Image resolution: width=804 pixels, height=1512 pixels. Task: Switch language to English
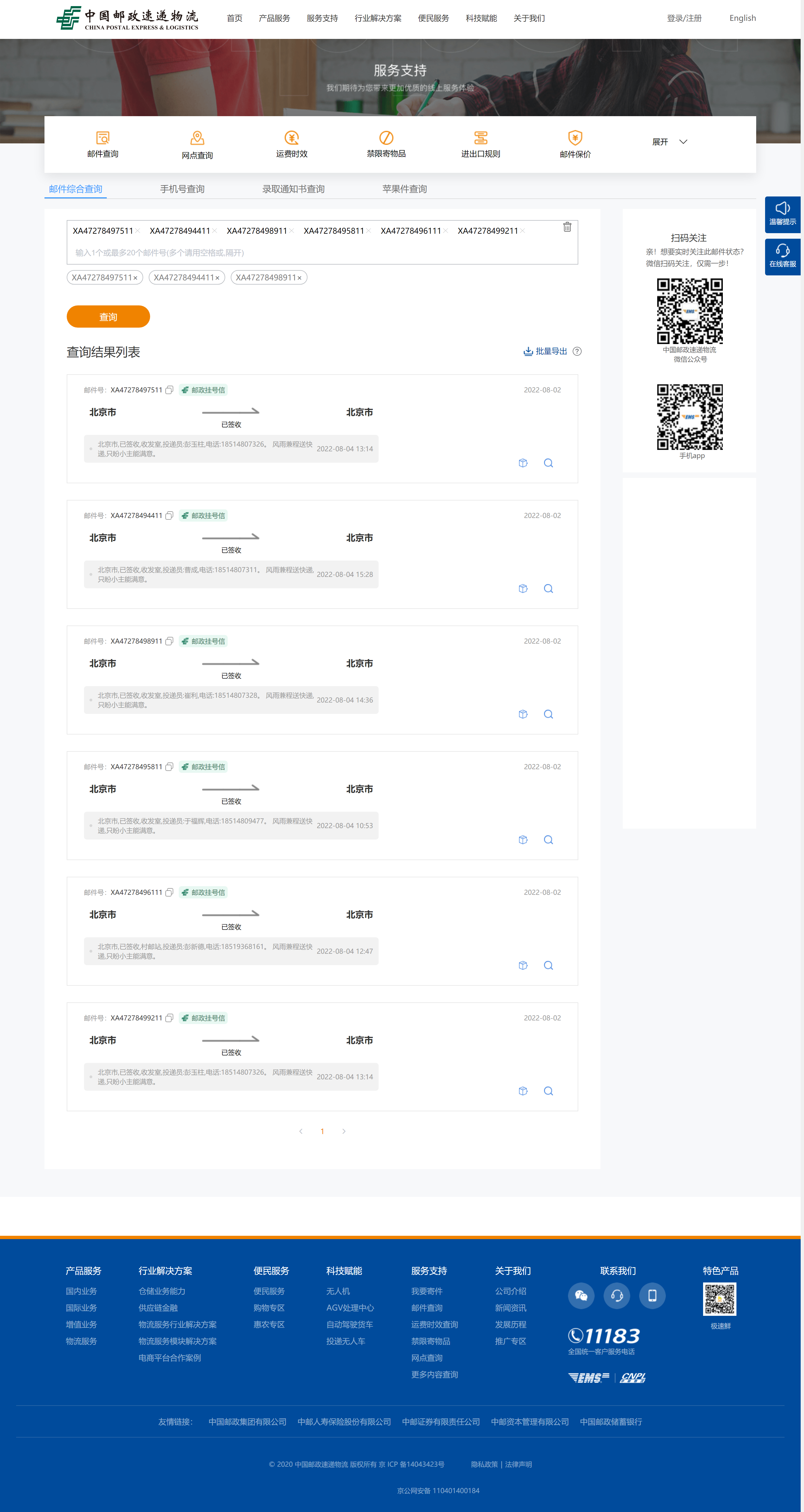742,18
